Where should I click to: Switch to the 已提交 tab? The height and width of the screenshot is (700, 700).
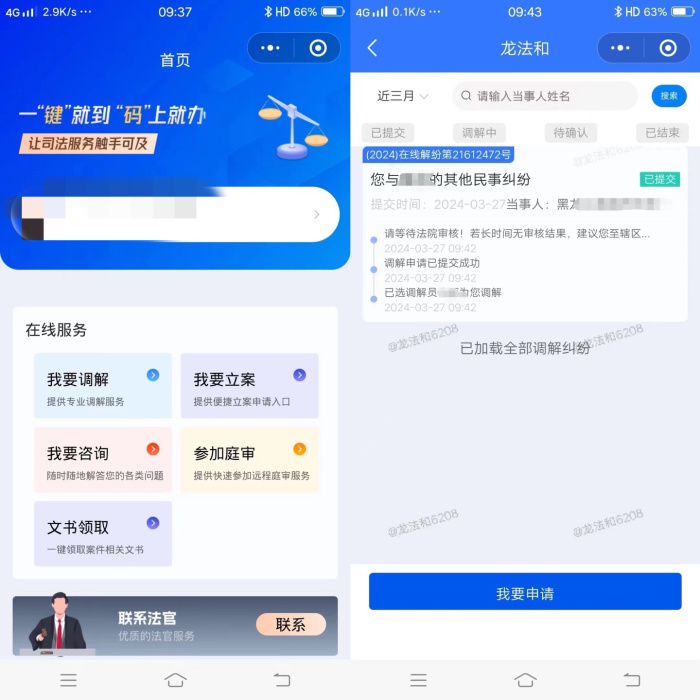pyautogui.click(x=388, y=133)
